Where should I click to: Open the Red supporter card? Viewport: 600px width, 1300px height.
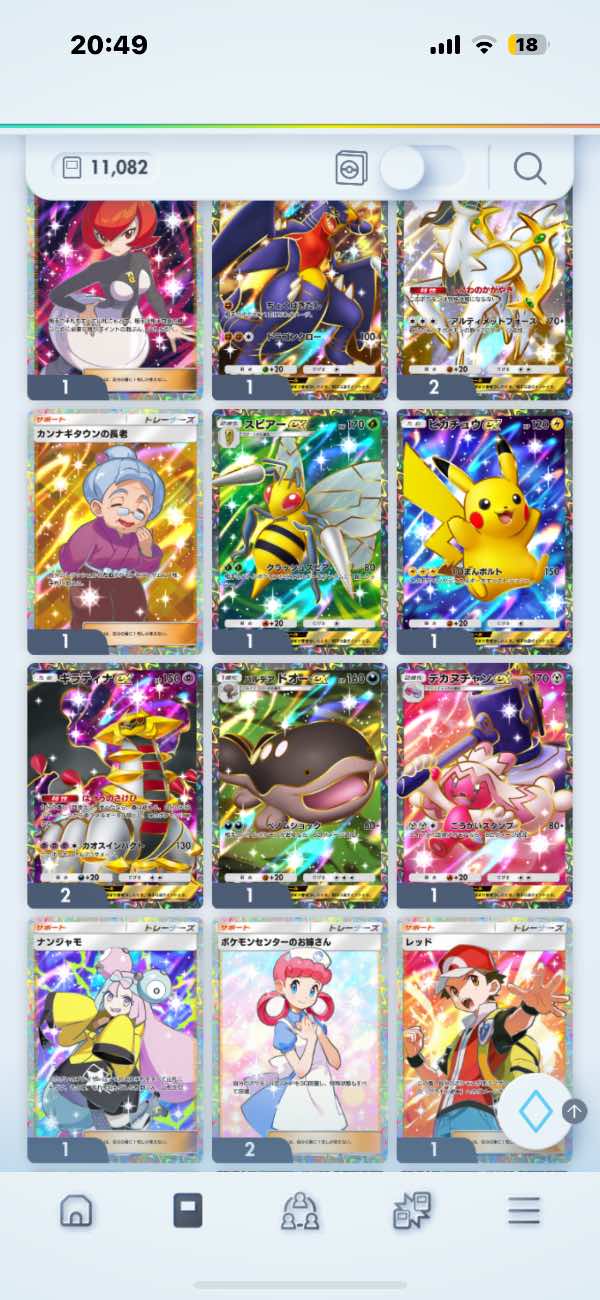pos(485,1040)
